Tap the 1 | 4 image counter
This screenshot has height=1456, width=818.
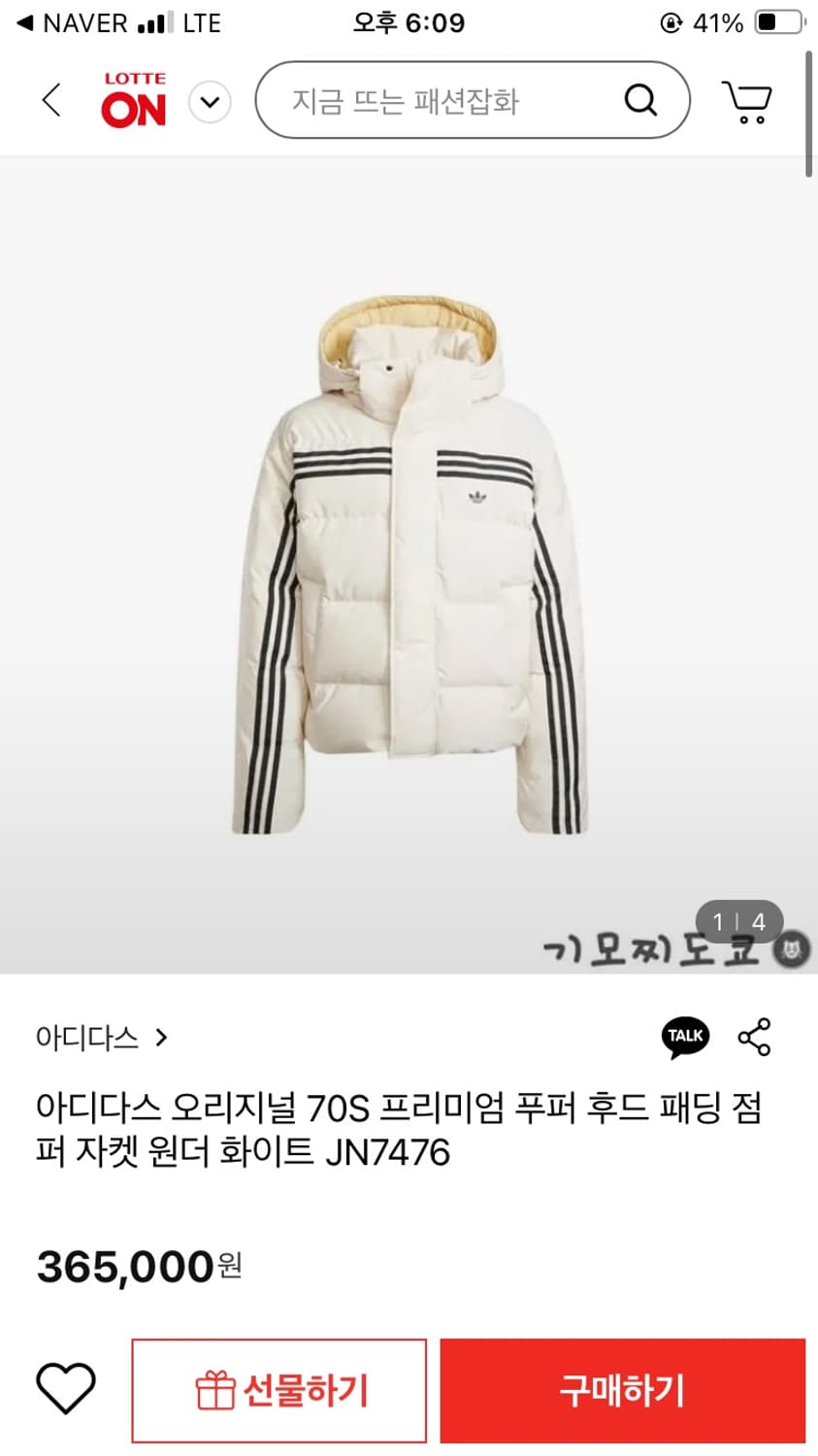click(x=739, y=922)
